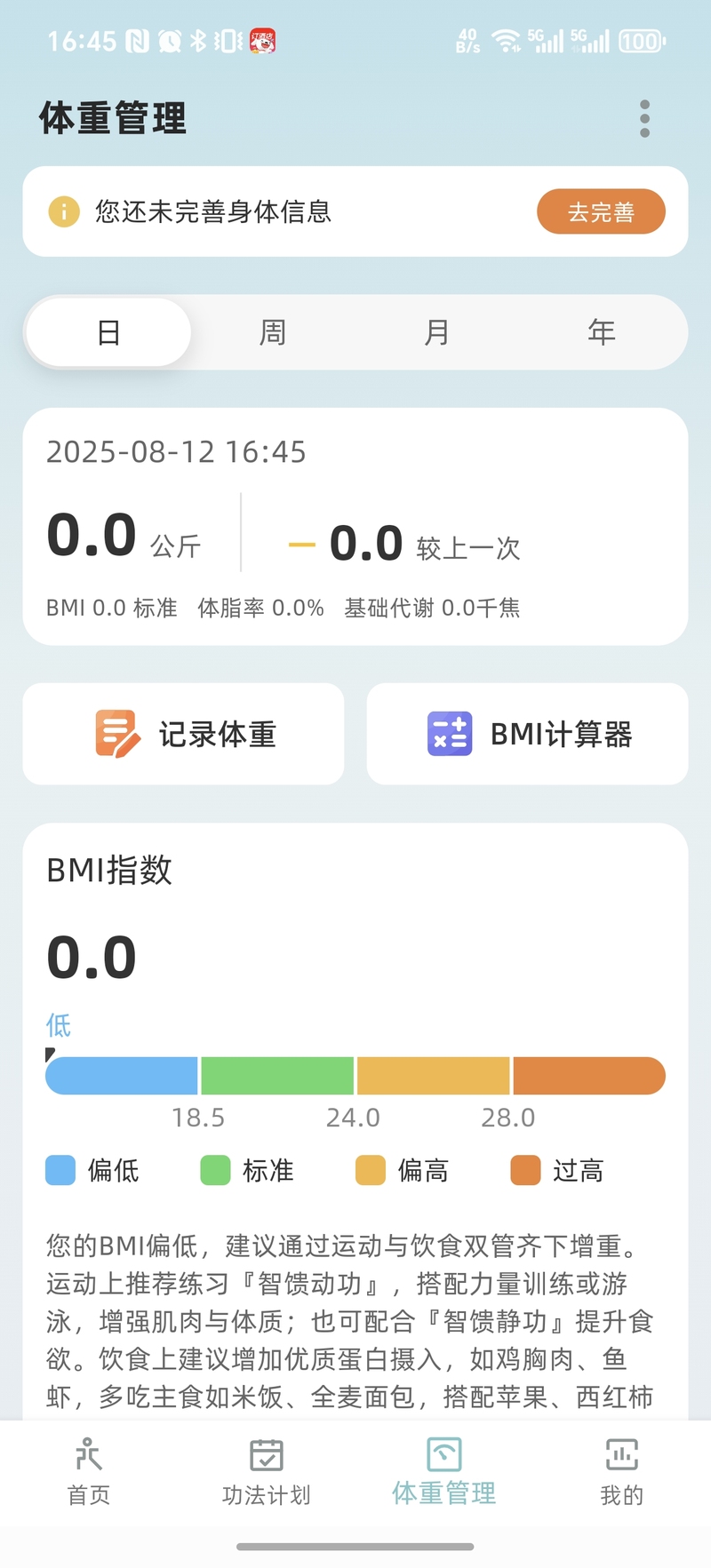This screenshot has height=1568, width=711.
Task: Select the 体重管理 bottom tab
Action: pyautogui.click(x=444, y=1473)
